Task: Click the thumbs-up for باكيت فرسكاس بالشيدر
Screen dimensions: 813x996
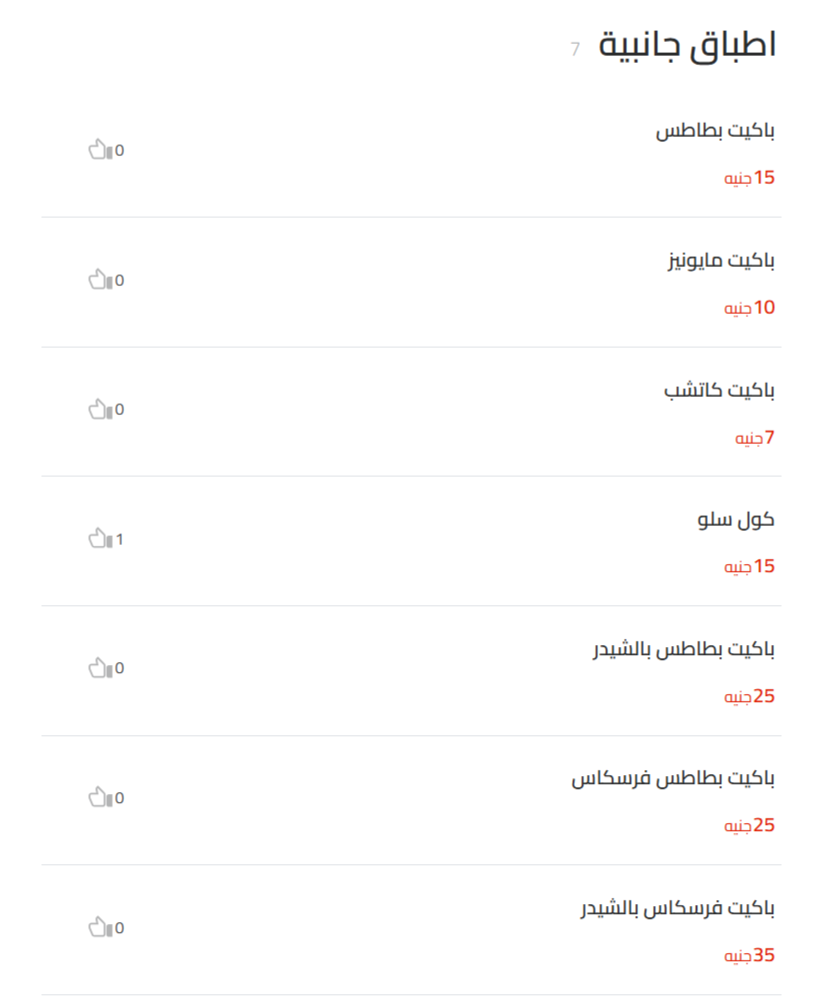Action: point(100,927)
